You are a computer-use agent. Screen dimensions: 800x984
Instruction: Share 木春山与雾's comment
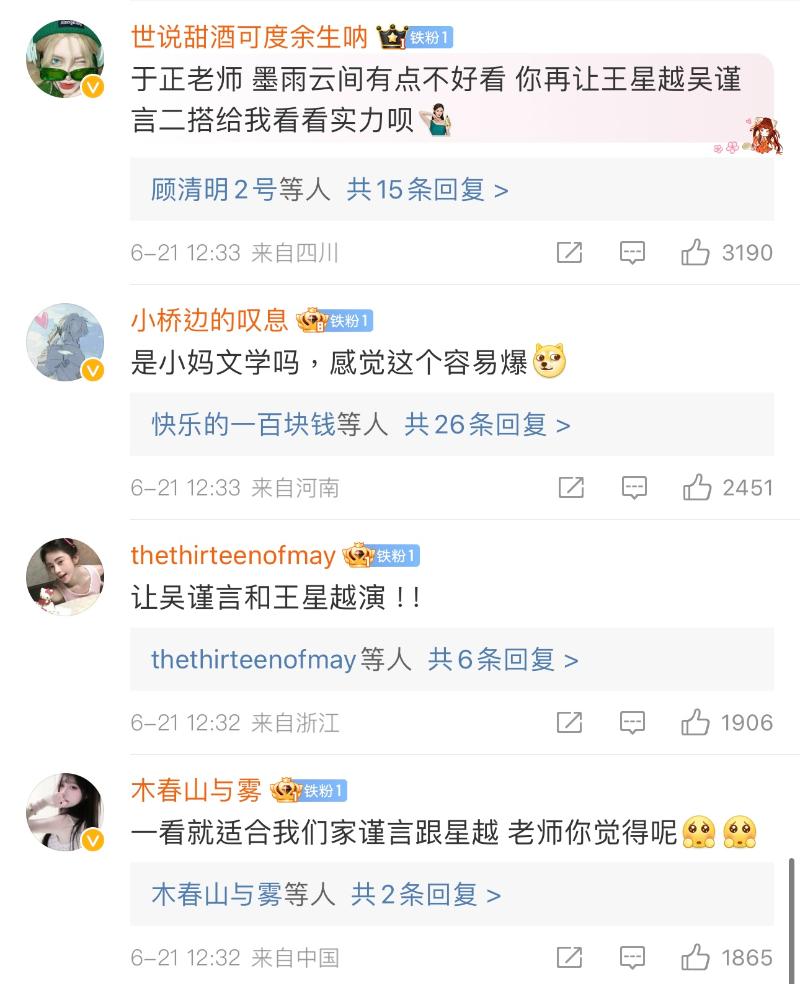[569, 958]
